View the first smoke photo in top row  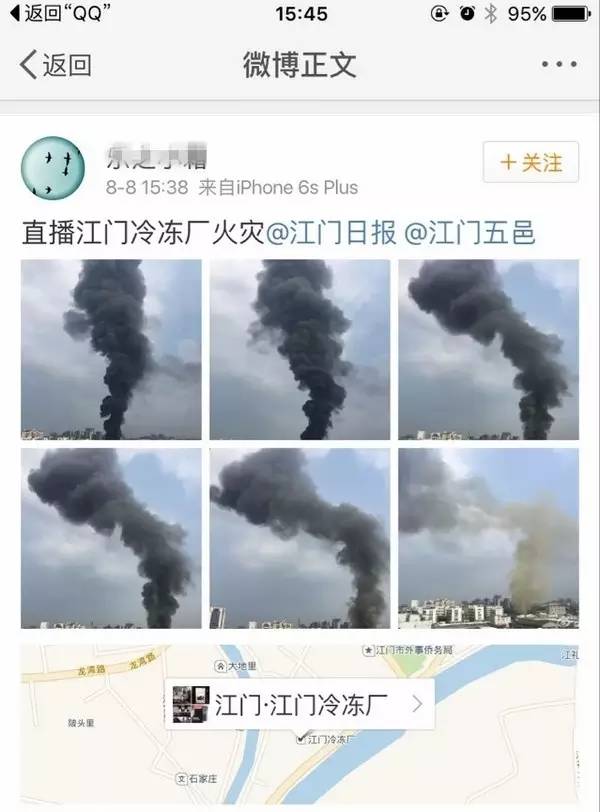[x=111, y=349]
